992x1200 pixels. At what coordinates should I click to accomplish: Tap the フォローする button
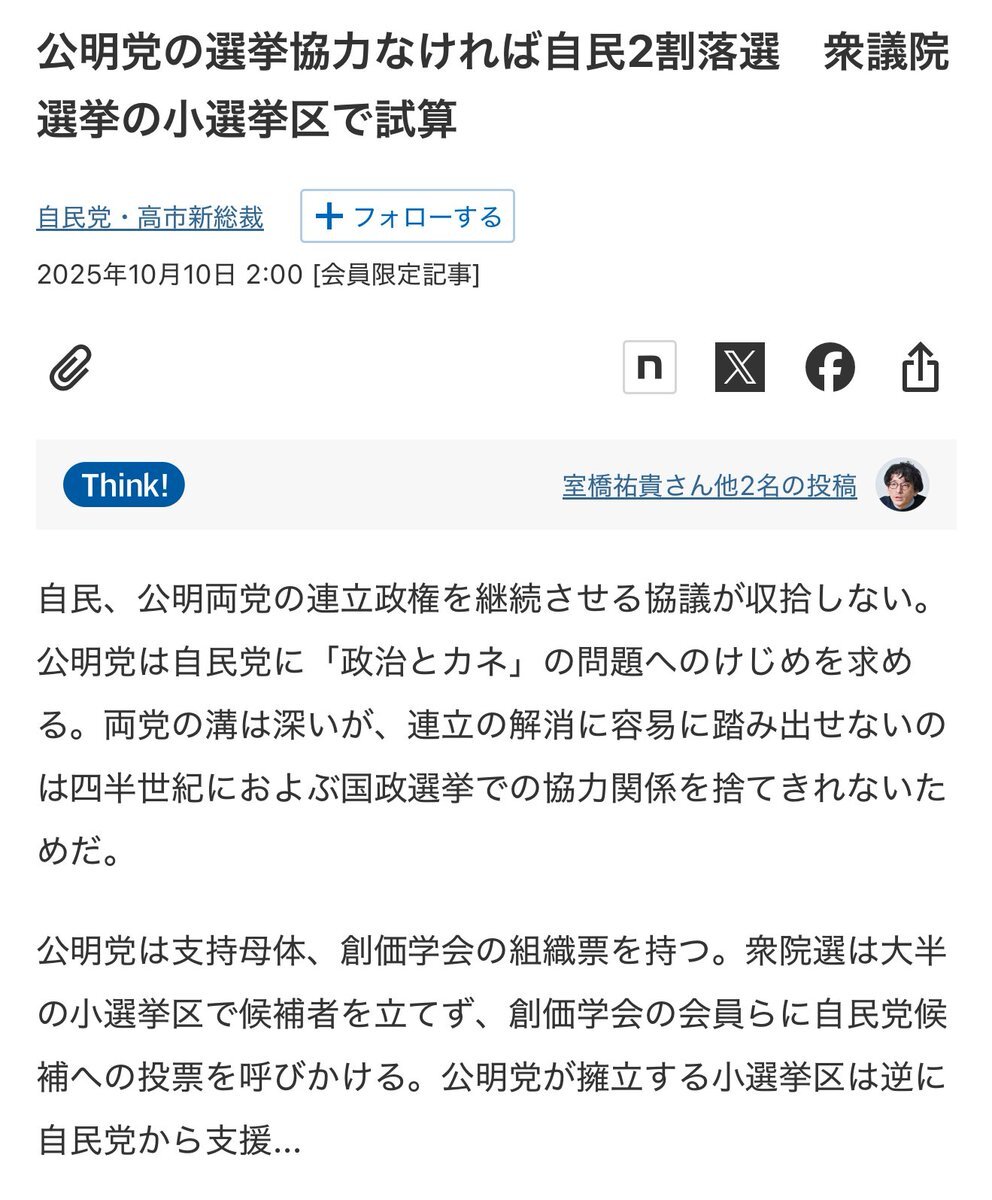pos(408,216)
